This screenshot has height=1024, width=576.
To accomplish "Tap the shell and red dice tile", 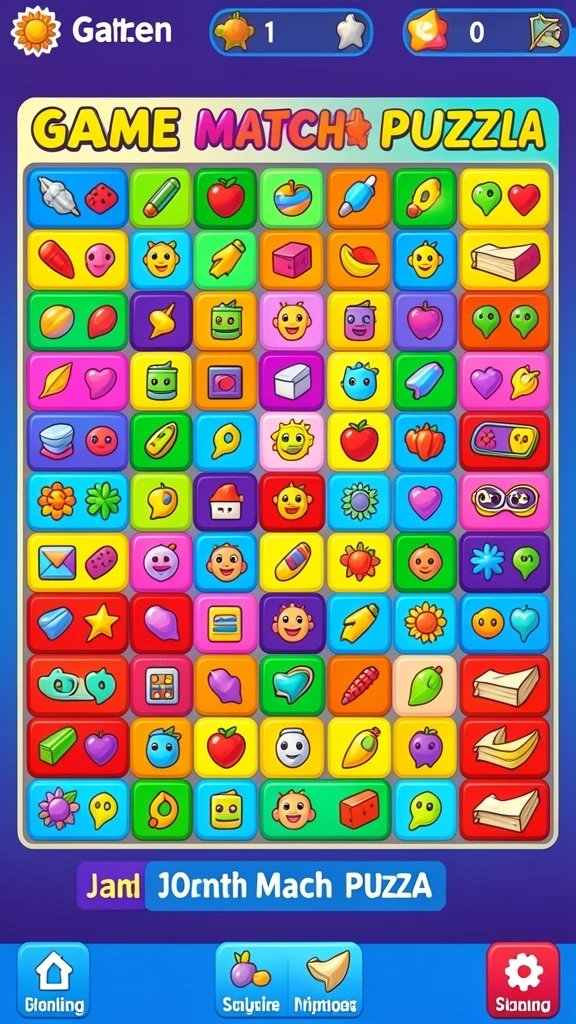I will click(78, 198).
